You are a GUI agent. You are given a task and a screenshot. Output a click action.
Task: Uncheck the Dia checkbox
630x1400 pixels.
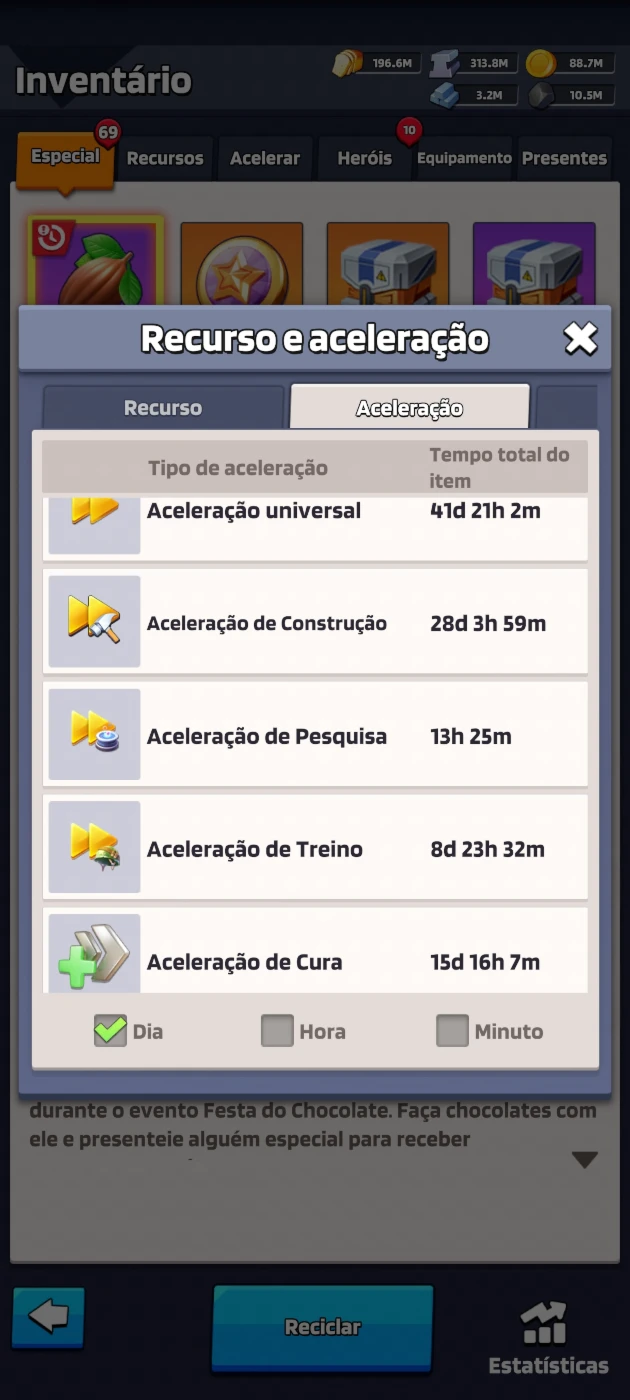[x=110, y=1031]
